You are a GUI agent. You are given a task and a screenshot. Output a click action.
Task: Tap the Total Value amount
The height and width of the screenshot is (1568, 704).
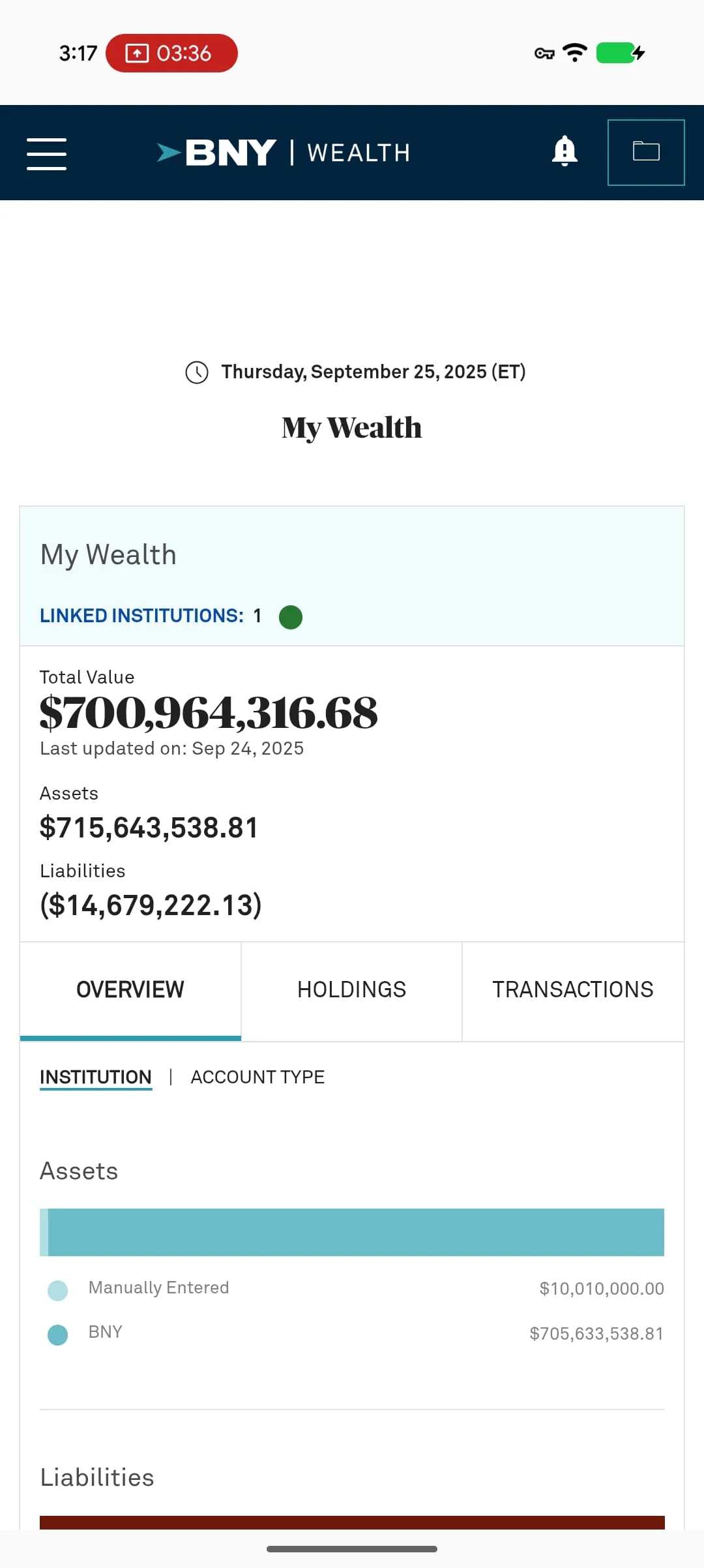[x=209, y=712]
